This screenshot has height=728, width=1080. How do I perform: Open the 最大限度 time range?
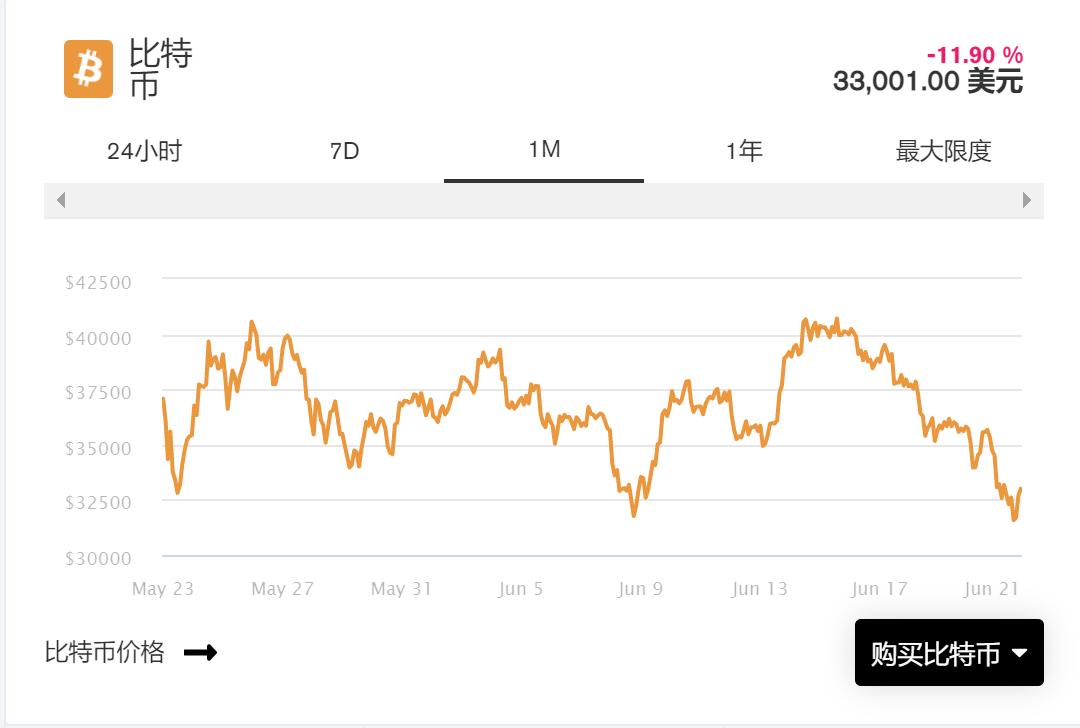click(943, 151)
